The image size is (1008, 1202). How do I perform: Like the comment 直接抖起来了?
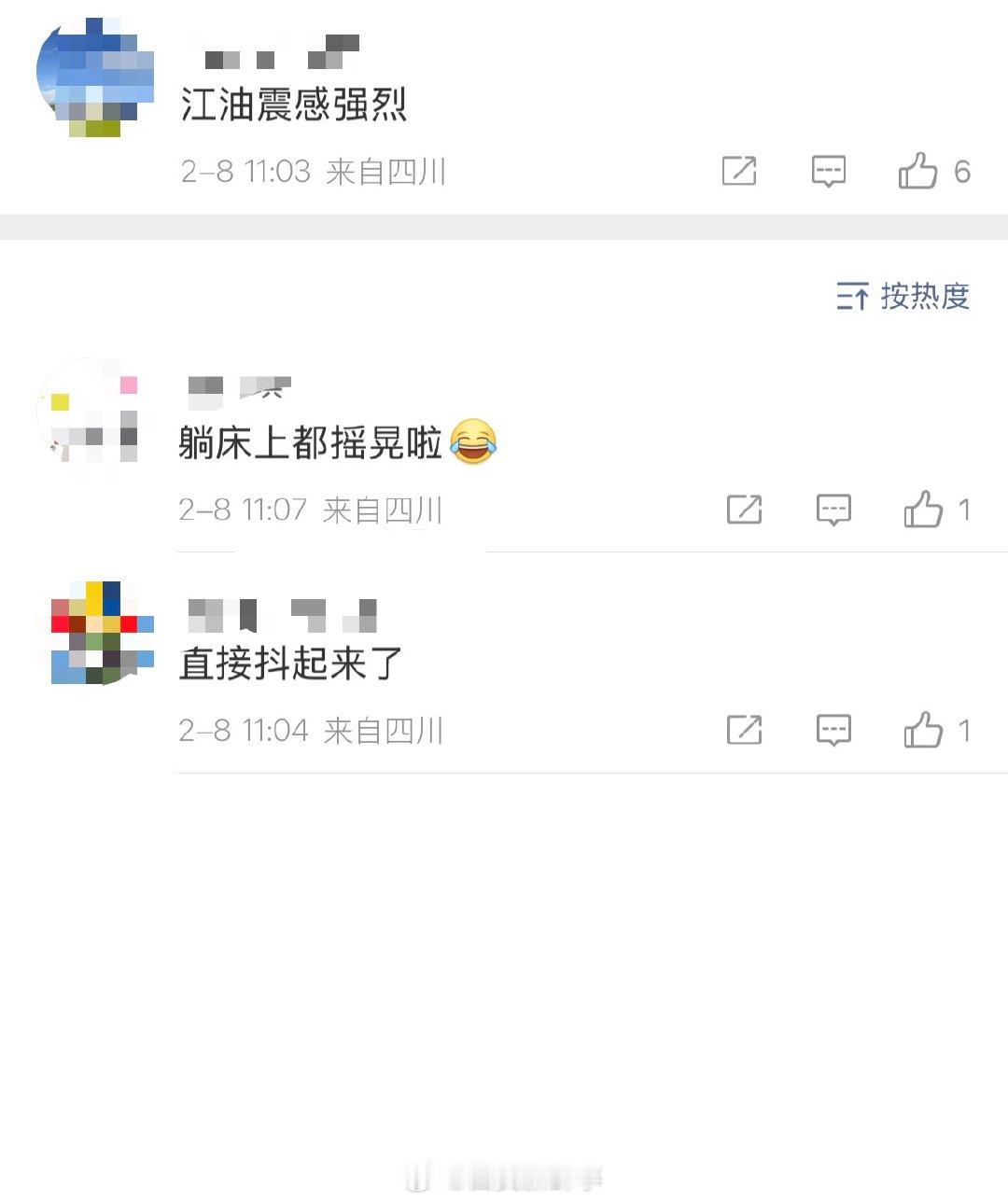click(926, 731)
